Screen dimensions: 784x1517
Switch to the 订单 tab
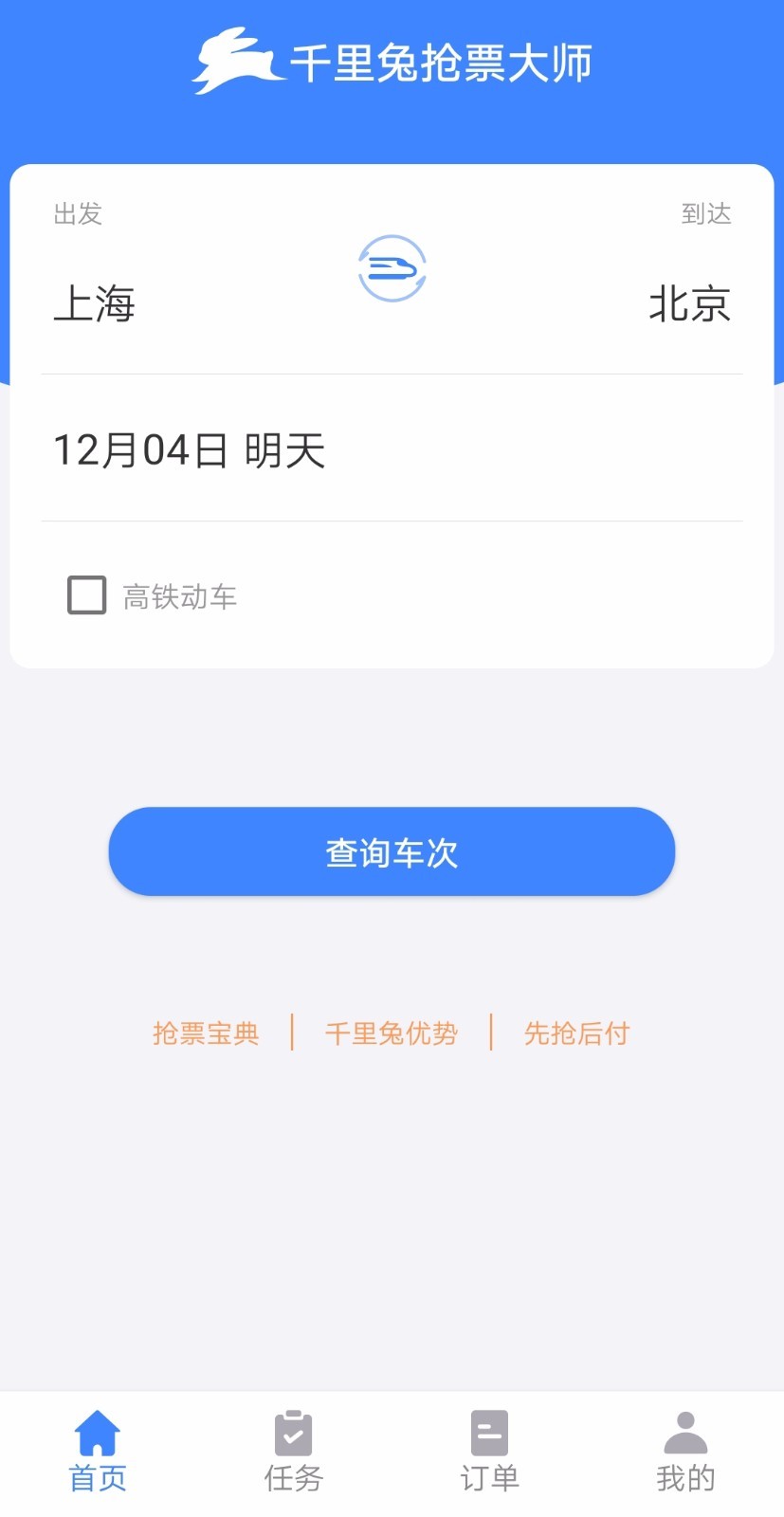click(x=489, y=1451)
